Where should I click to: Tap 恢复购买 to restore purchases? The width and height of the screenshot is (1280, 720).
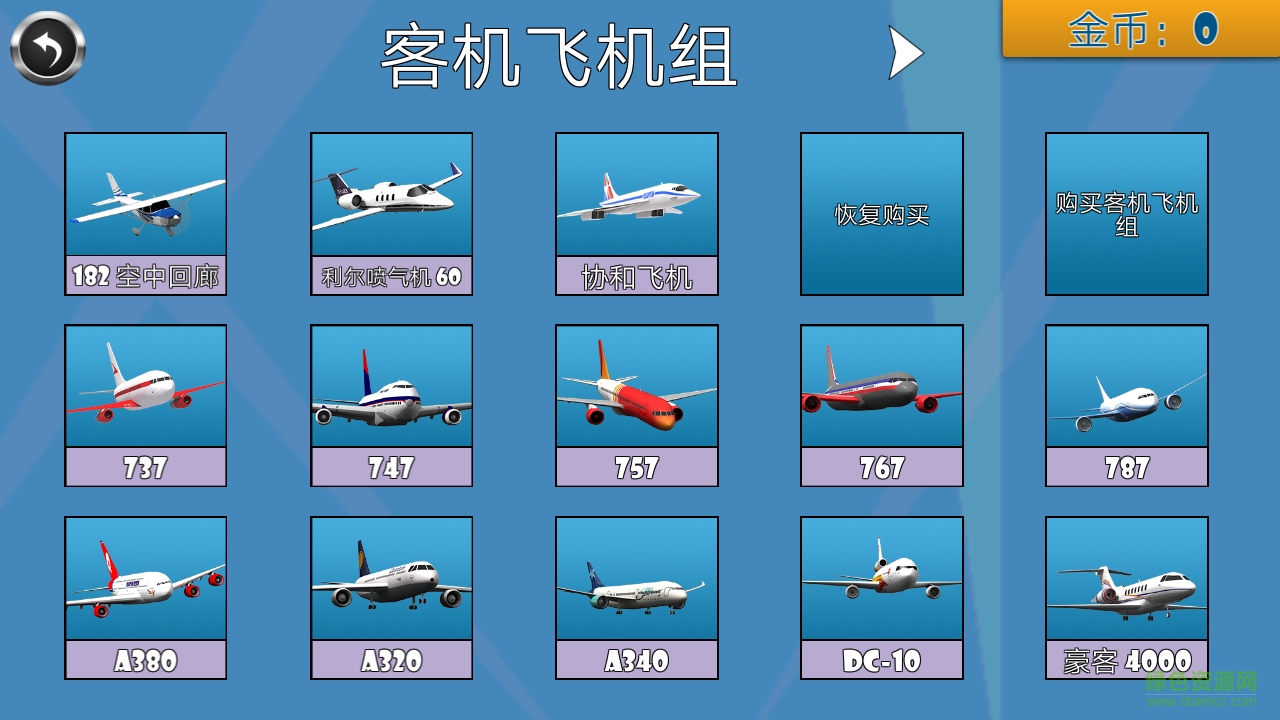(x=882, y=214)
